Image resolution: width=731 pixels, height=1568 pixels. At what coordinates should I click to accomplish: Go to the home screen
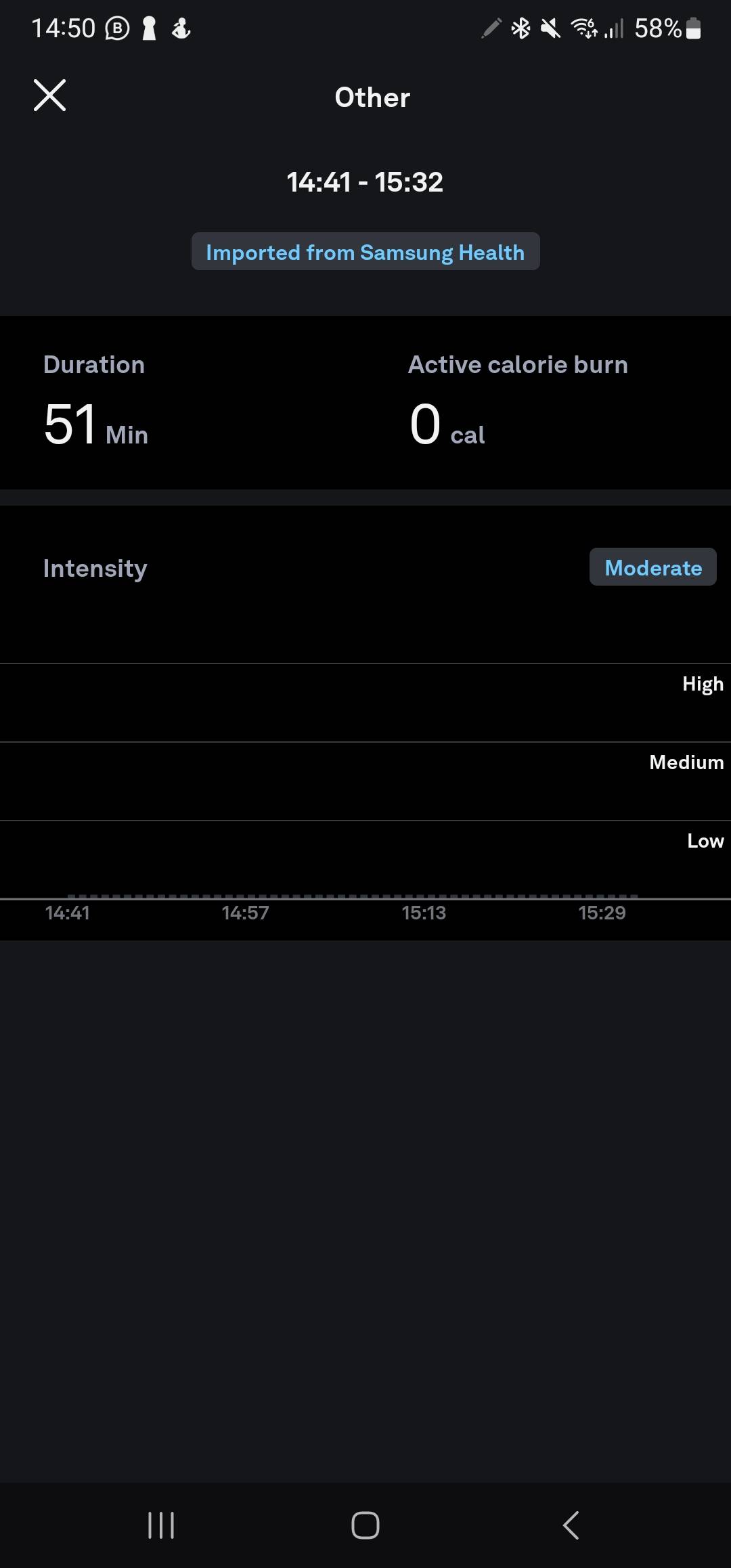[x=365, y=1525]
